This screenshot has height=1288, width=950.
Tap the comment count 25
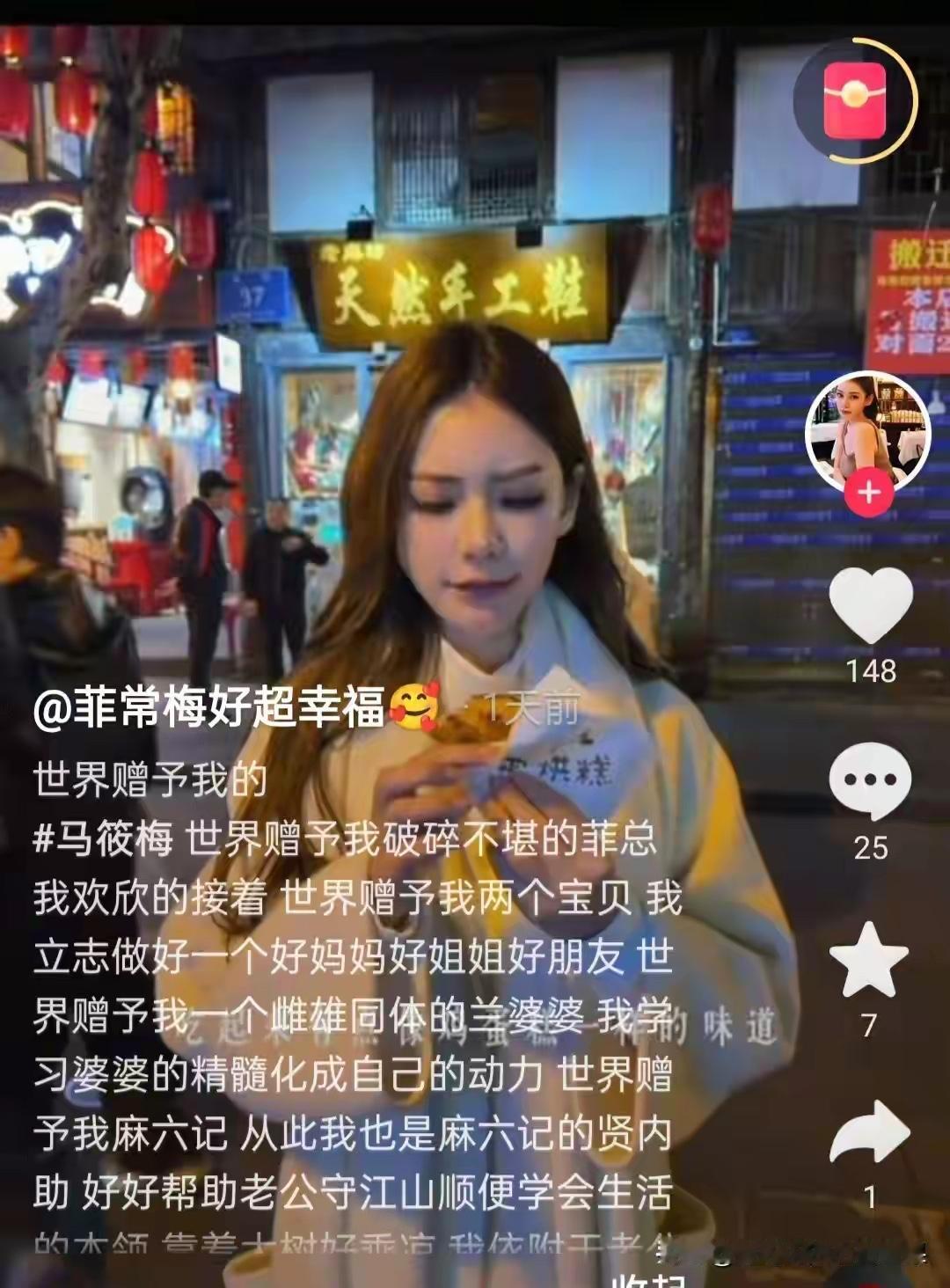pos(869,847)
